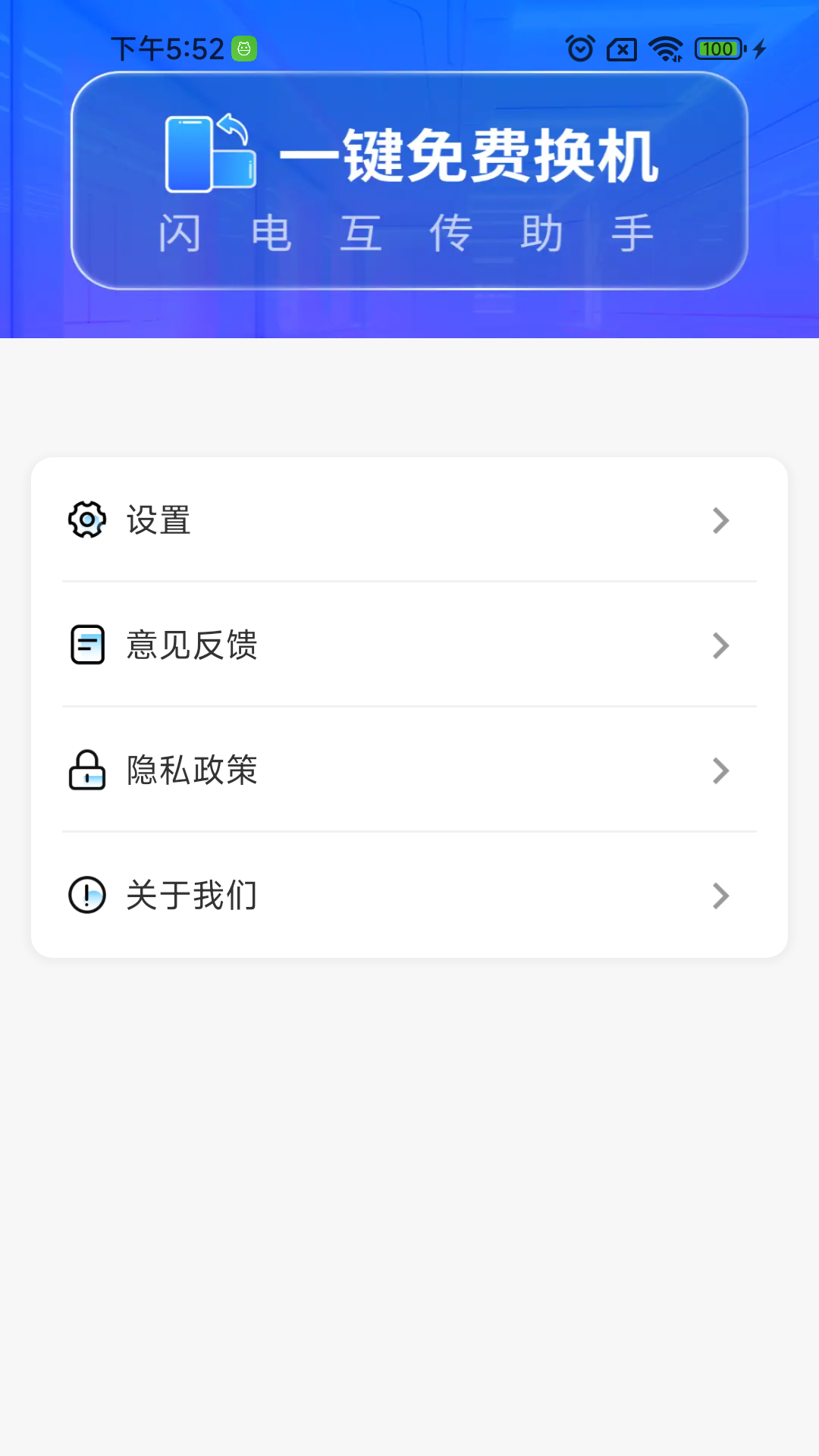Tap the phone transfer icon in banner

209,152
